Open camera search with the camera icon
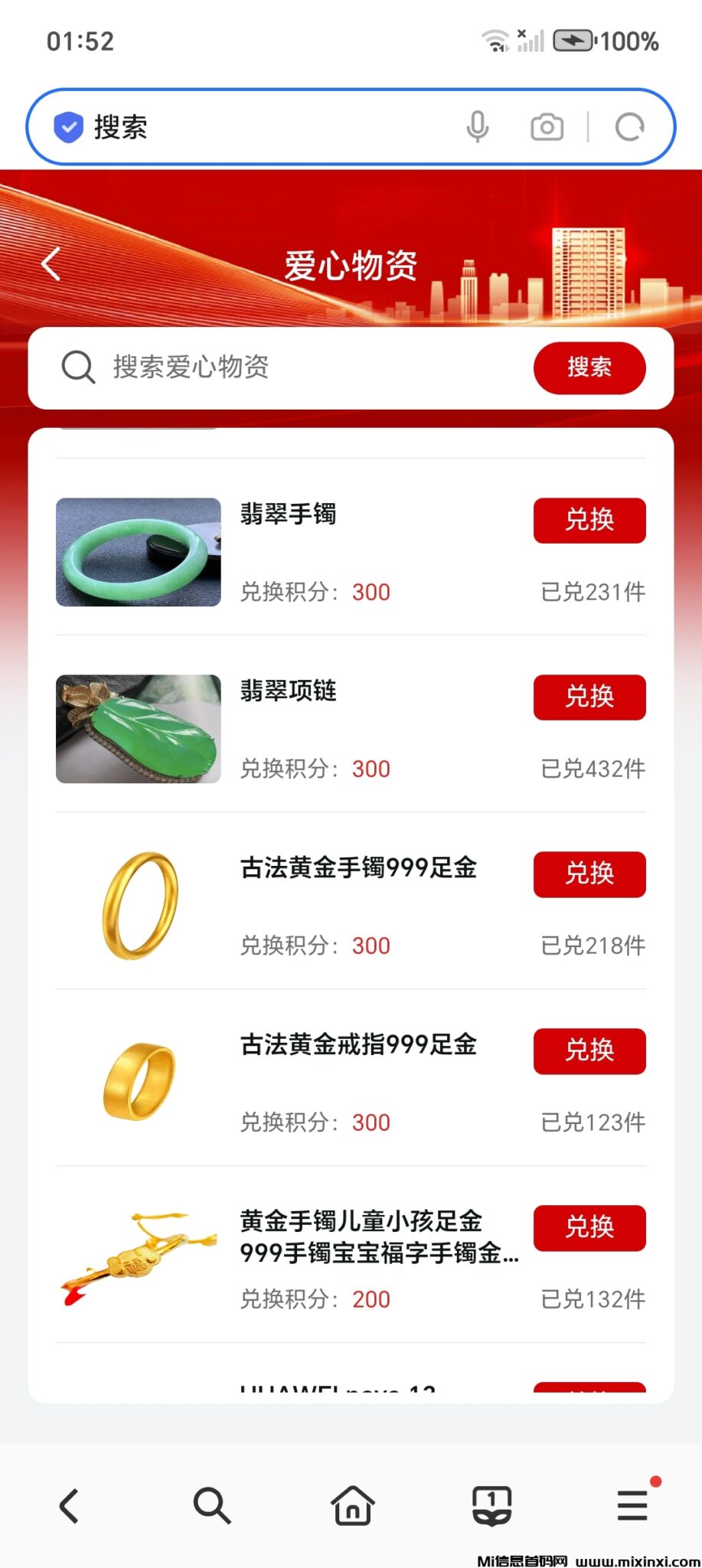The image size is (702, 1568). [x=546, y=126]
